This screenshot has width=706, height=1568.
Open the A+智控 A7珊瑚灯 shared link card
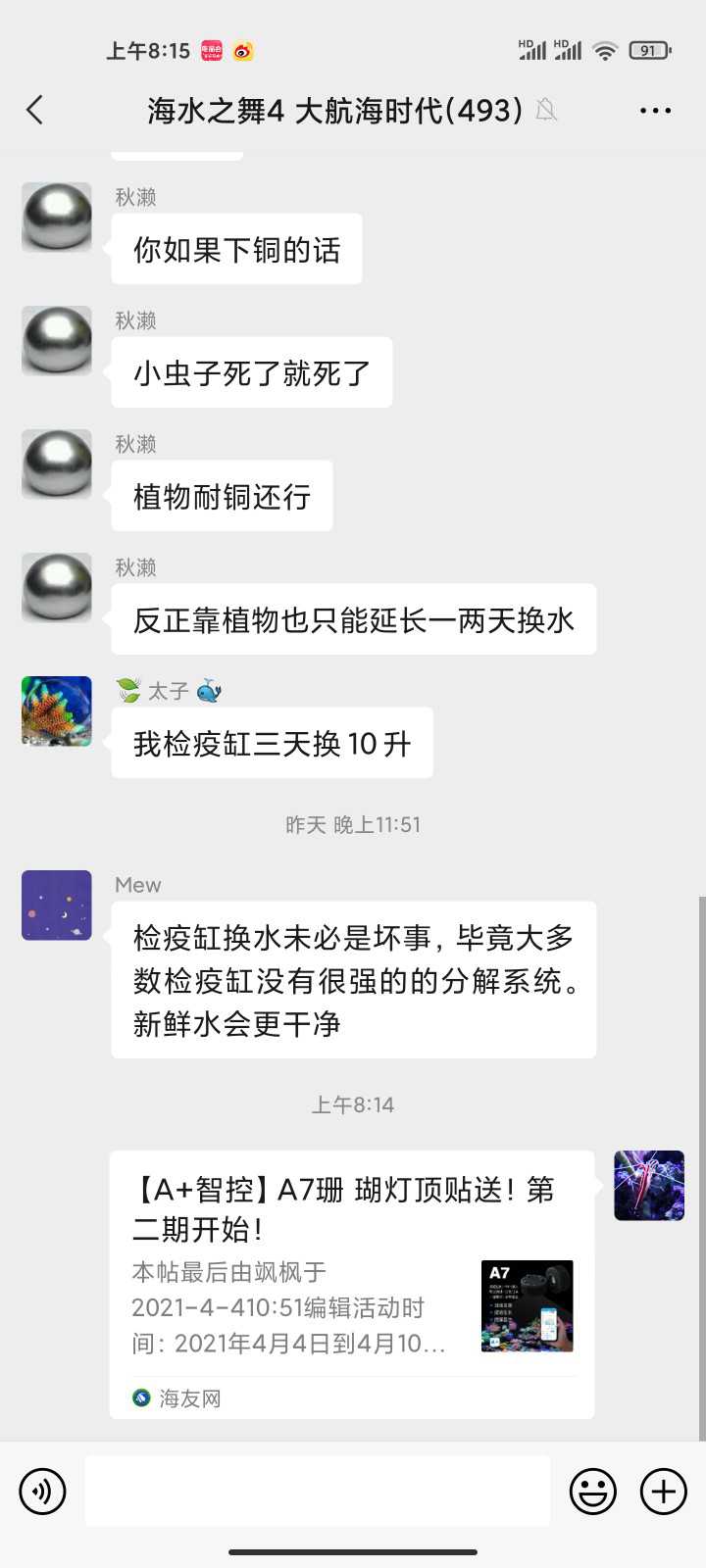(352, 1285)
